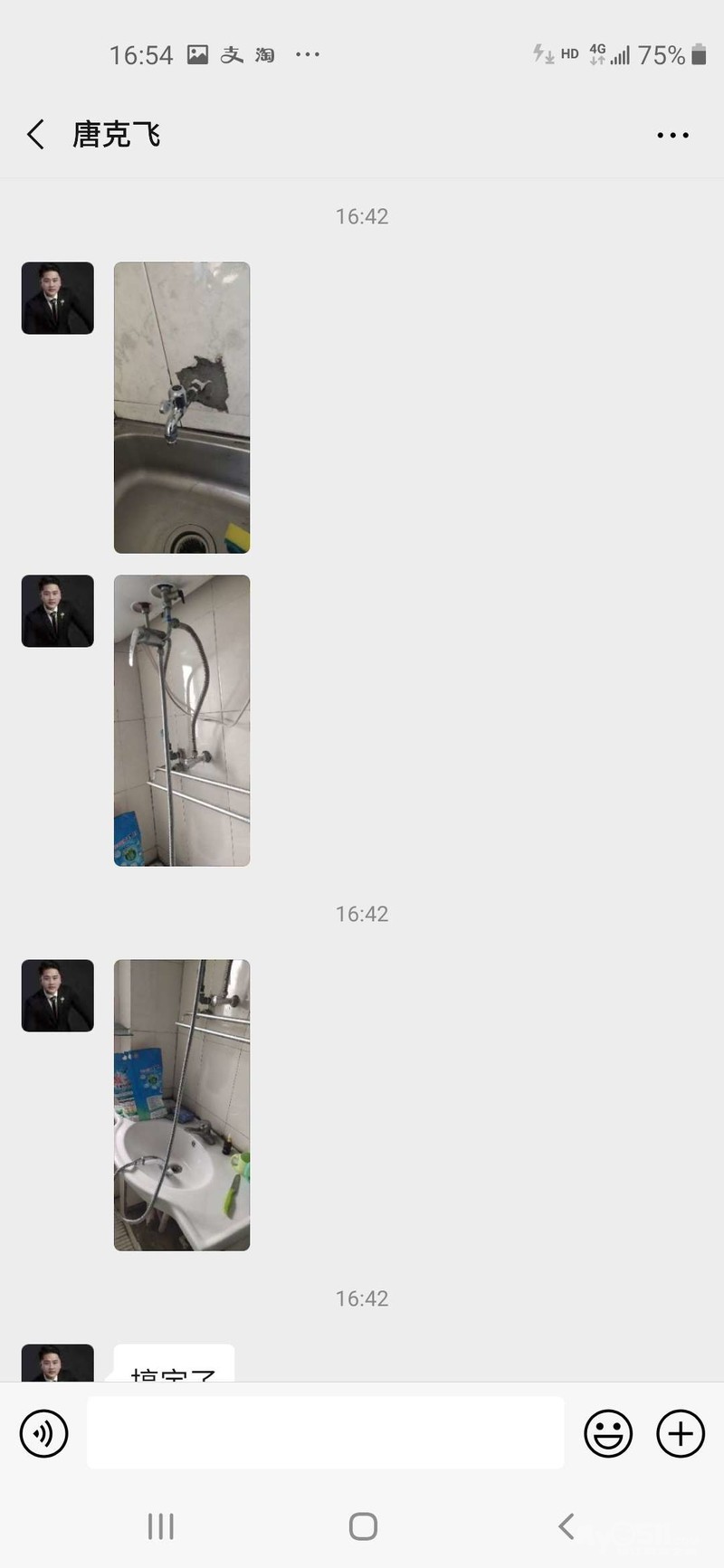View the shower pipe and faucet photo

(x=182, y=720)
